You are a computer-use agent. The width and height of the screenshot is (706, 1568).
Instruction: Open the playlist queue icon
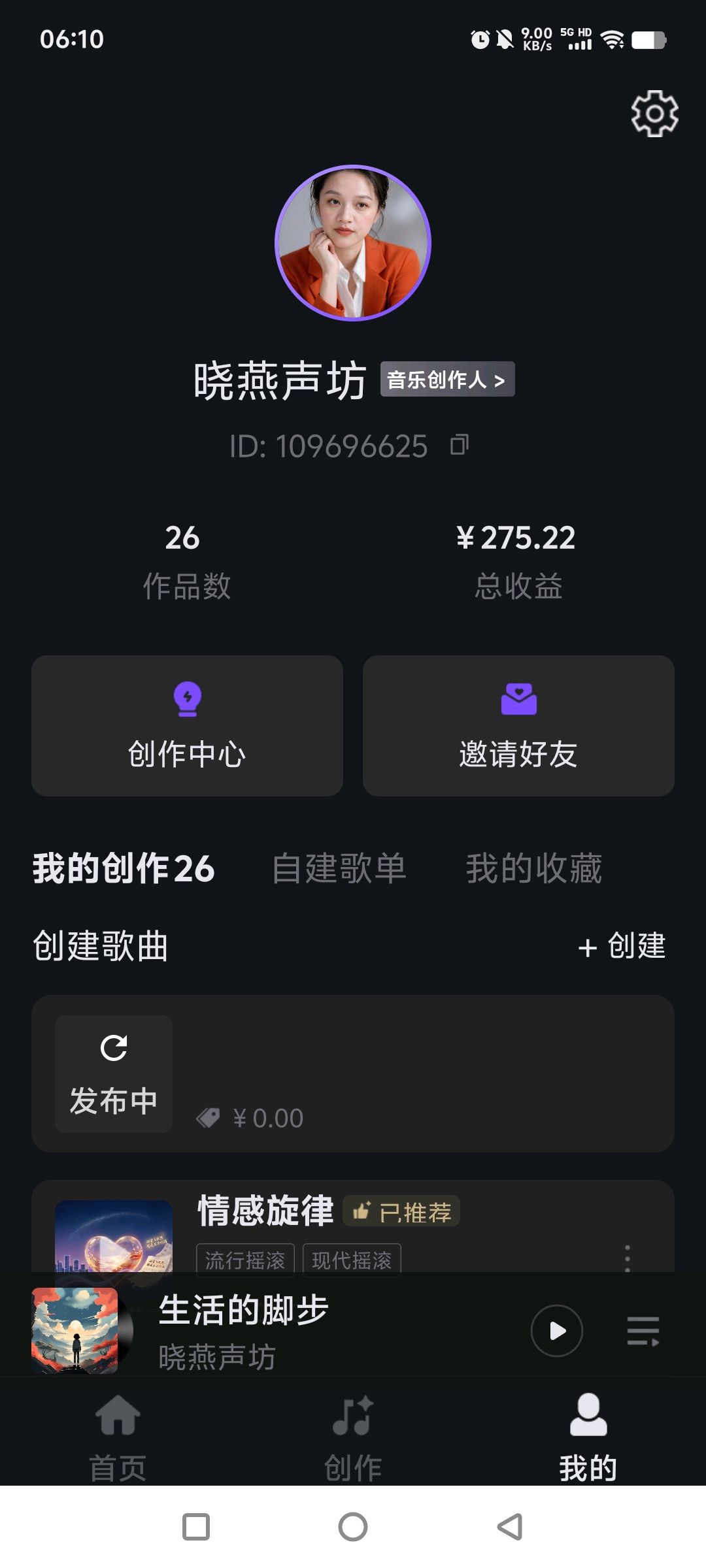pyautogui.click(x=643, y=1331)
